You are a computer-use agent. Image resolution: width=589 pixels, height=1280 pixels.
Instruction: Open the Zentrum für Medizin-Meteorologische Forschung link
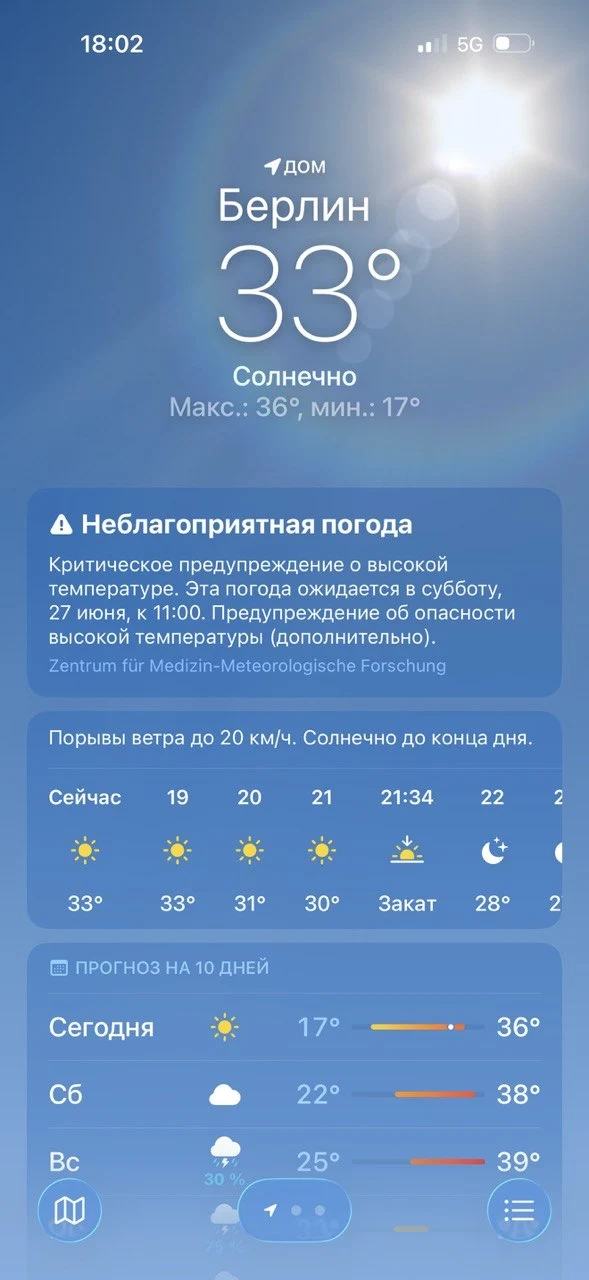tap(247, 666)
